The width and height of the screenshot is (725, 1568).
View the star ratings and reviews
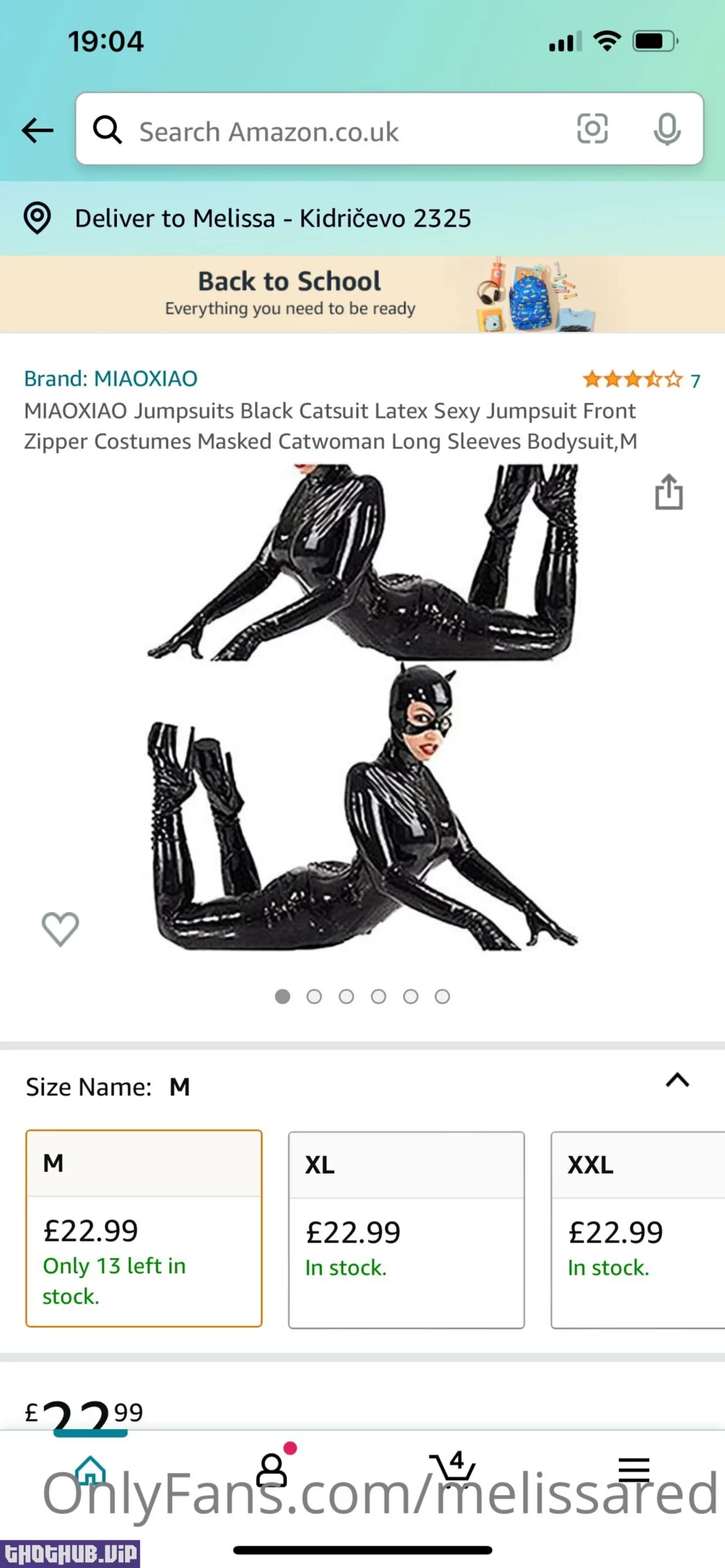point(640,380)
